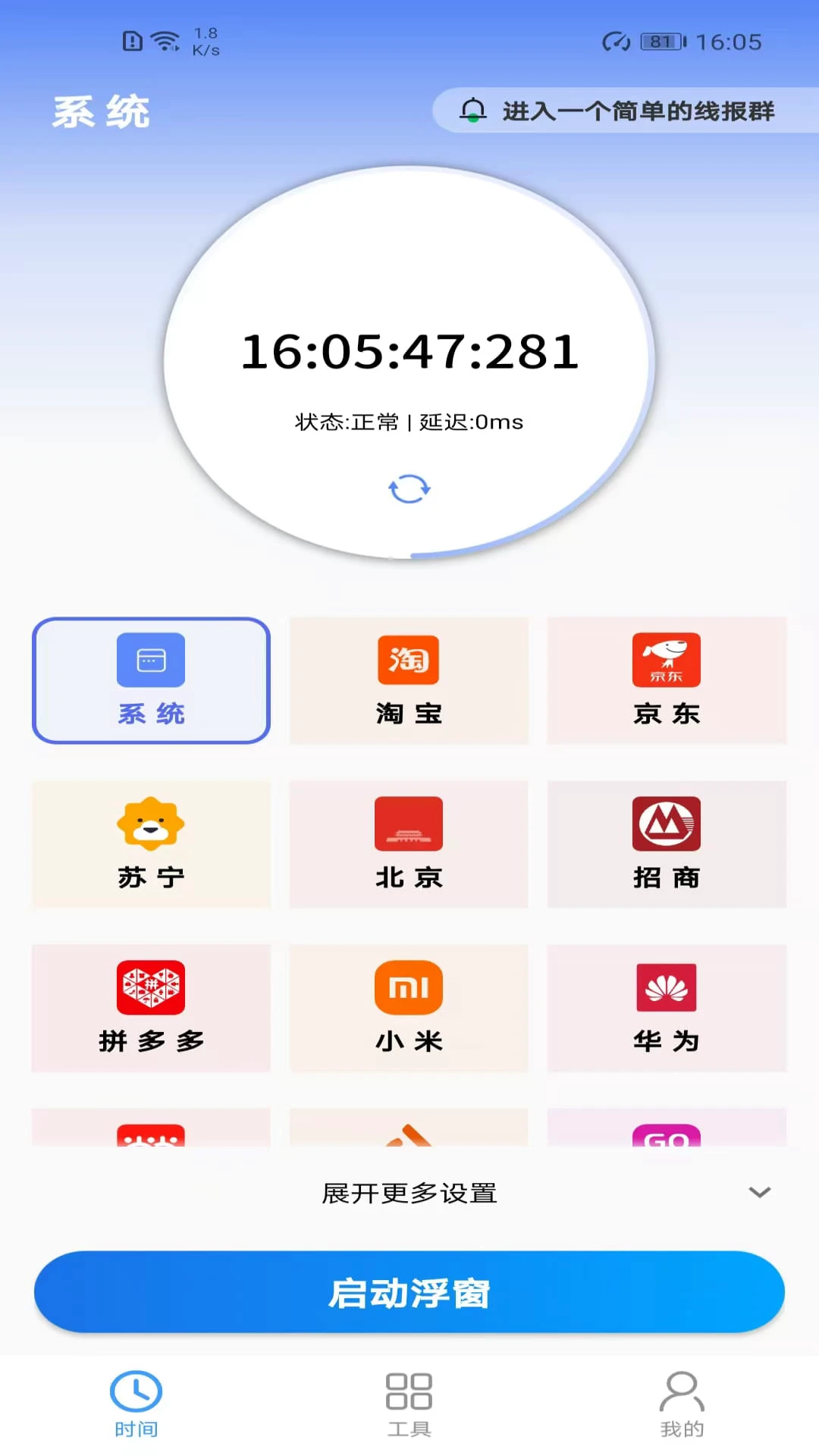This screenshot has width=819, height=1456.
Task: Tap the 状态:正常 延迟 status text
Action: [409, 422]
